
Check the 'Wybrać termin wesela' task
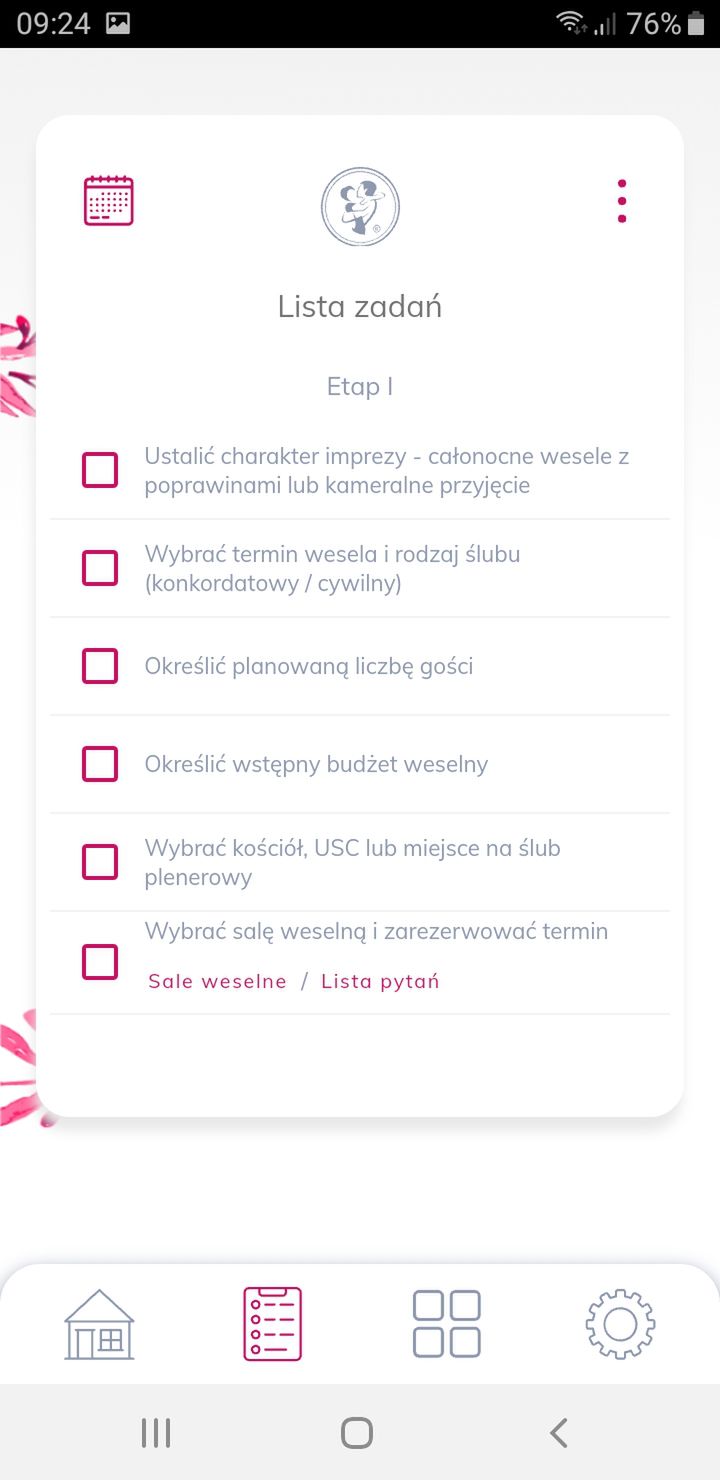coord(100,568)
